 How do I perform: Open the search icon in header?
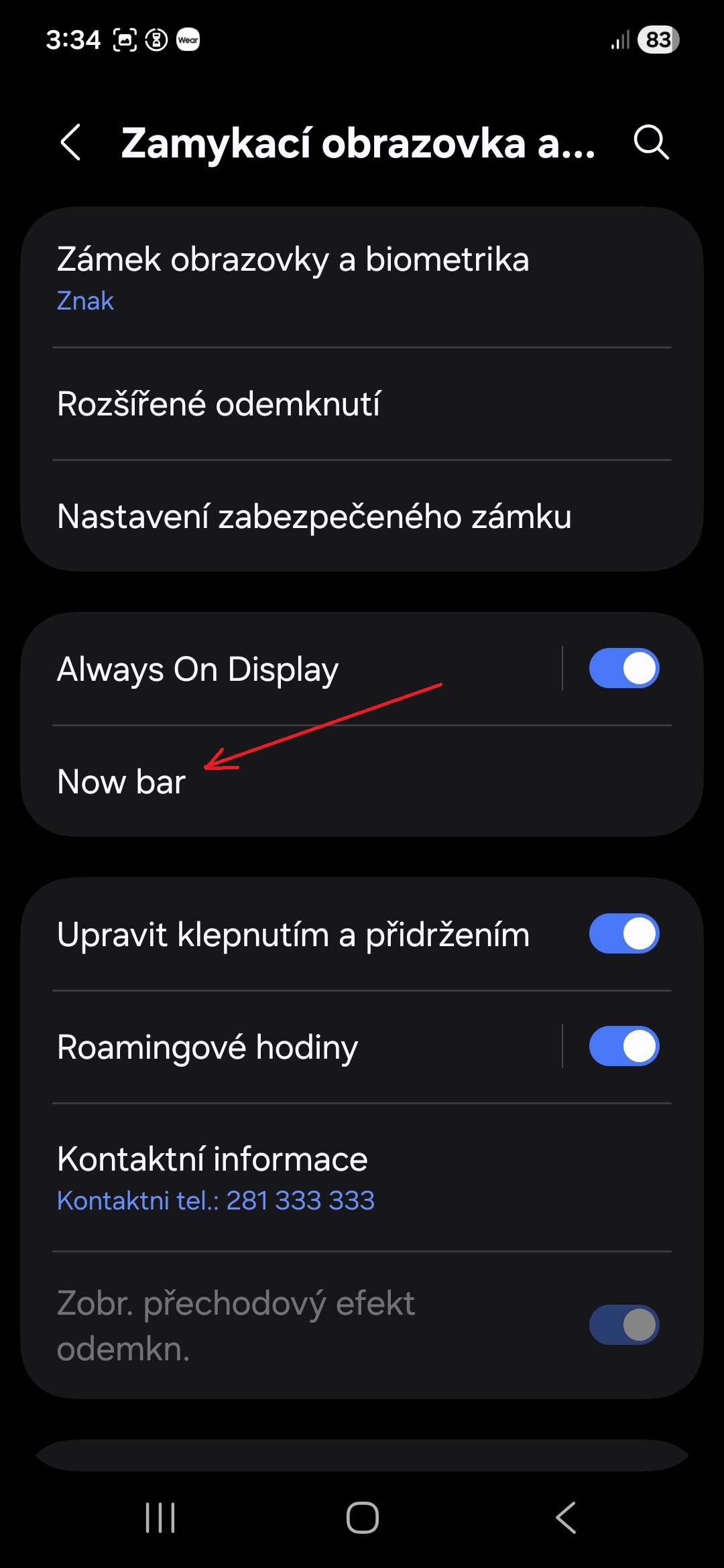coord(651,142)
